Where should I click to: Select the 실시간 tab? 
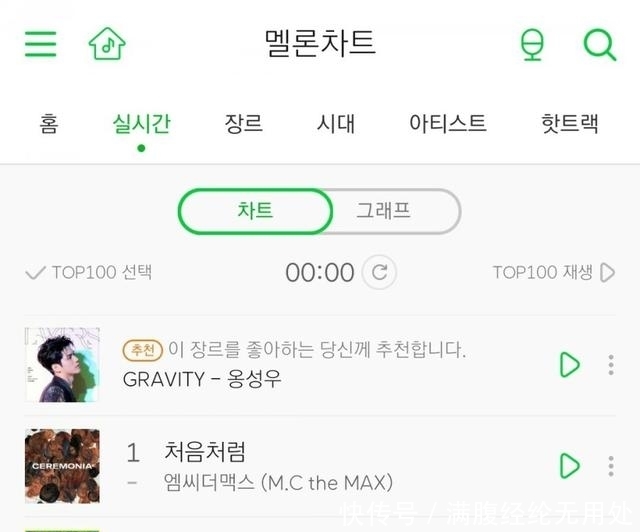click(141, 124)
